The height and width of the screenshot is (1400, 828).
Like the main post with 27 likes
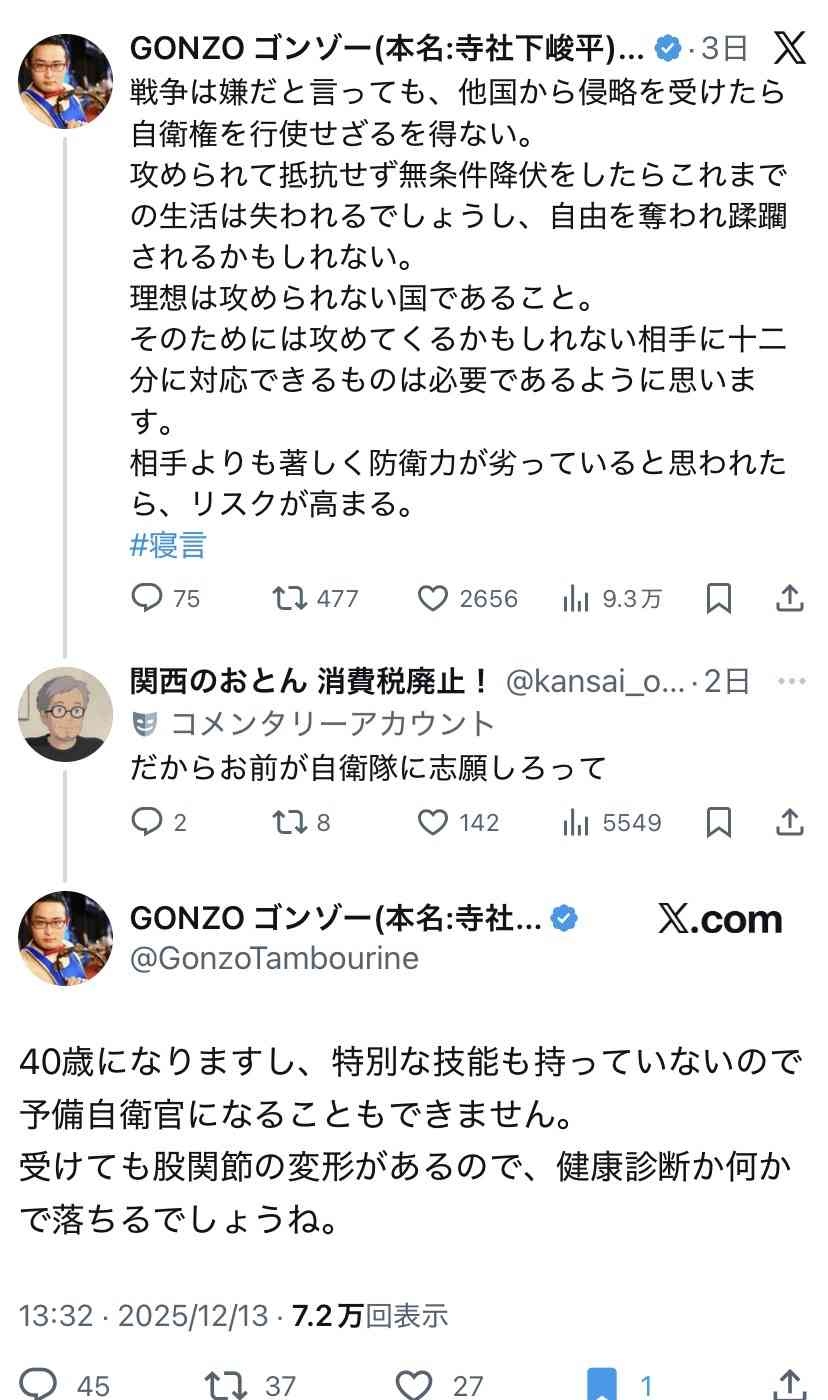click(413, 1384)
